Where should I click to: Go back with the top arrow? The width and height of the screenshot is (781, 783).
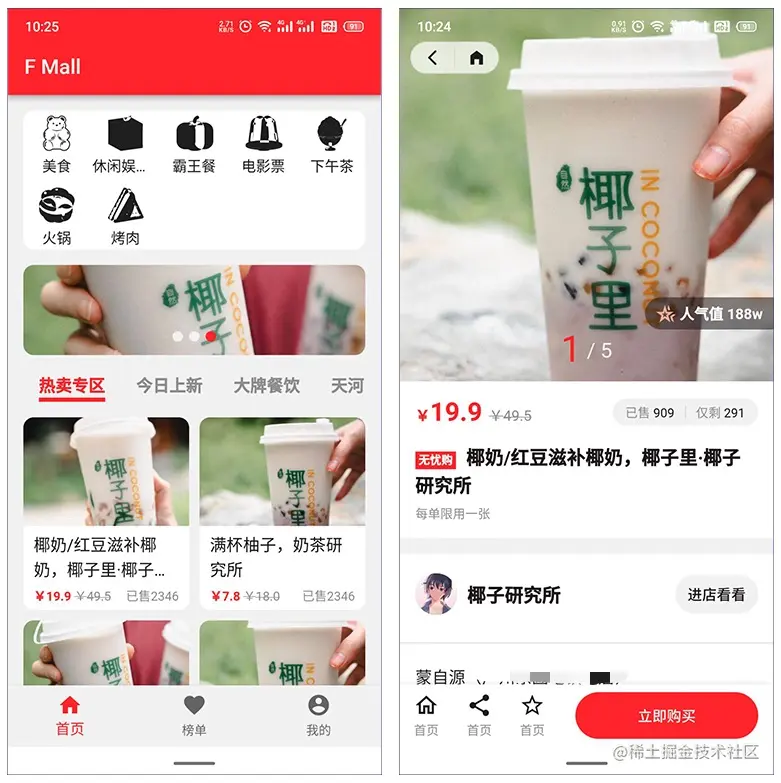pyautogui.click(x=432, y=58)
